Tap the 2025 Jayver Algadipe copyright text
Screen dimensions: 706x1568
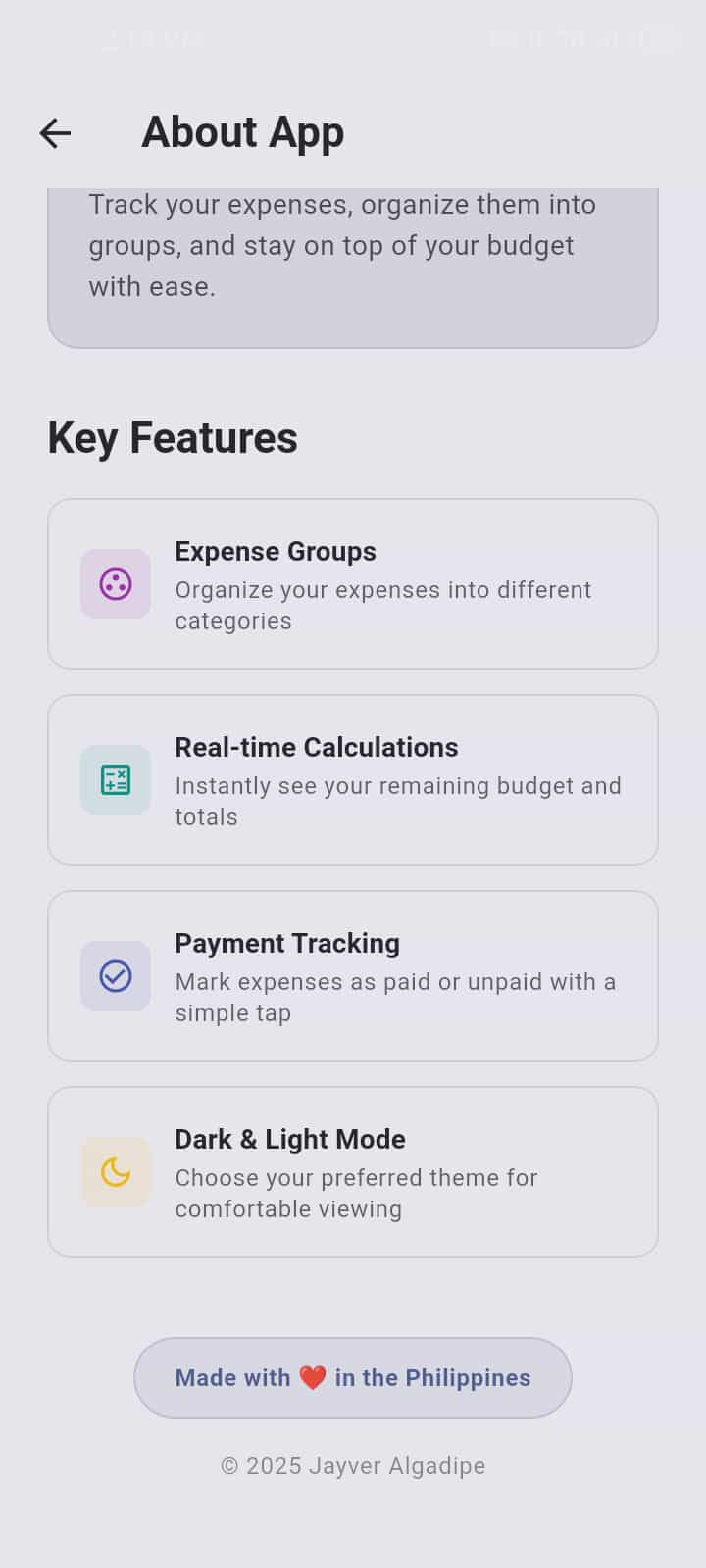[353, 1465]
